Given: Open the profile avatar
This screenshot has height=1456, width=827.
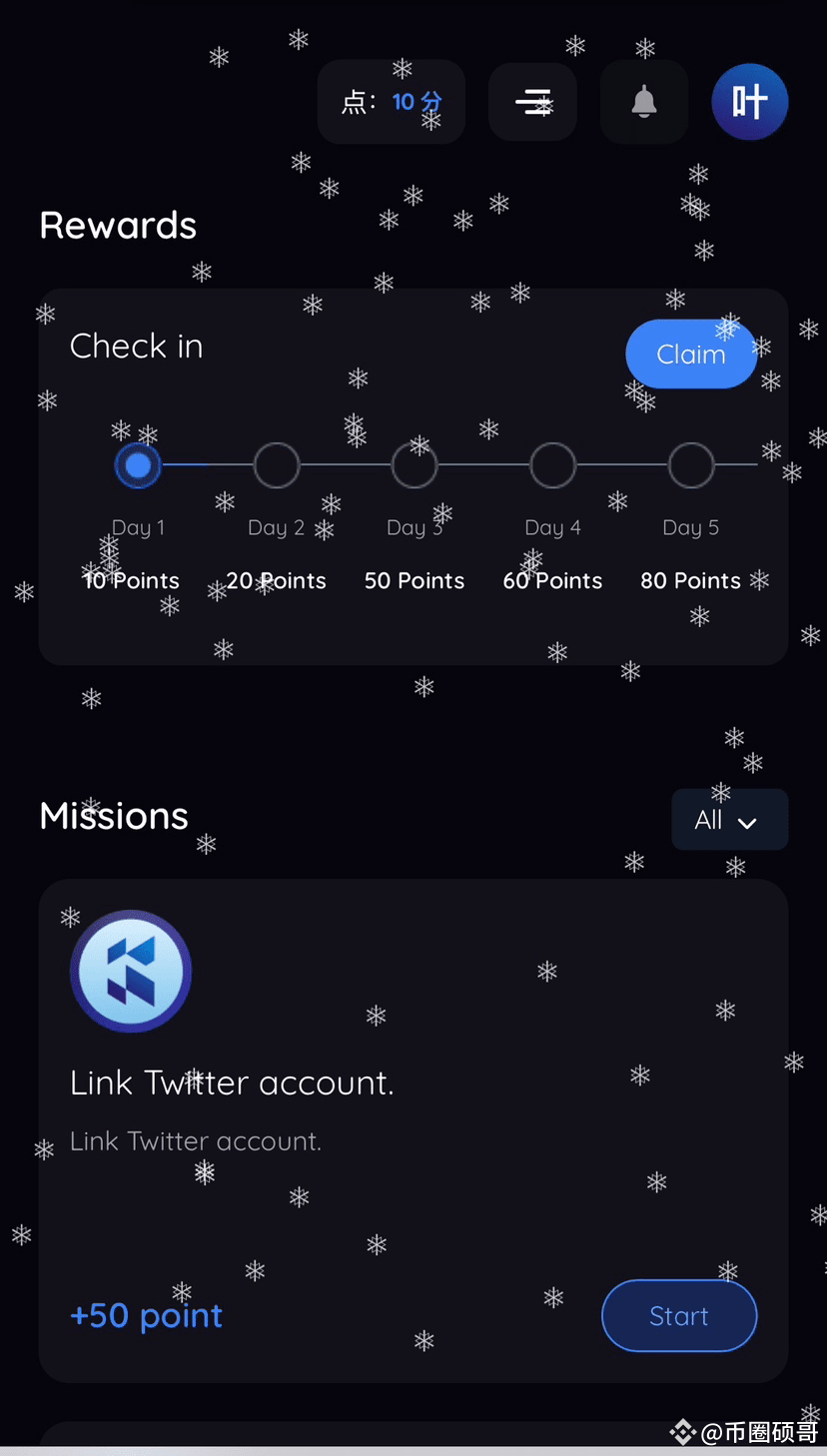Looking at the screenshot, I should (x=750, y=102).
